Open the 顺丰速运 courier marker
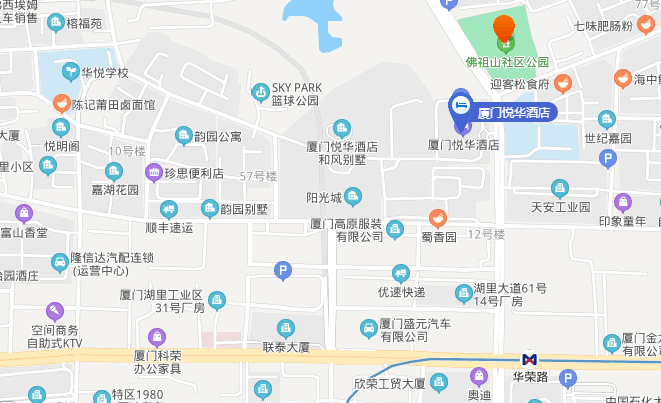 pyautogui.click(x=168, y=209)
